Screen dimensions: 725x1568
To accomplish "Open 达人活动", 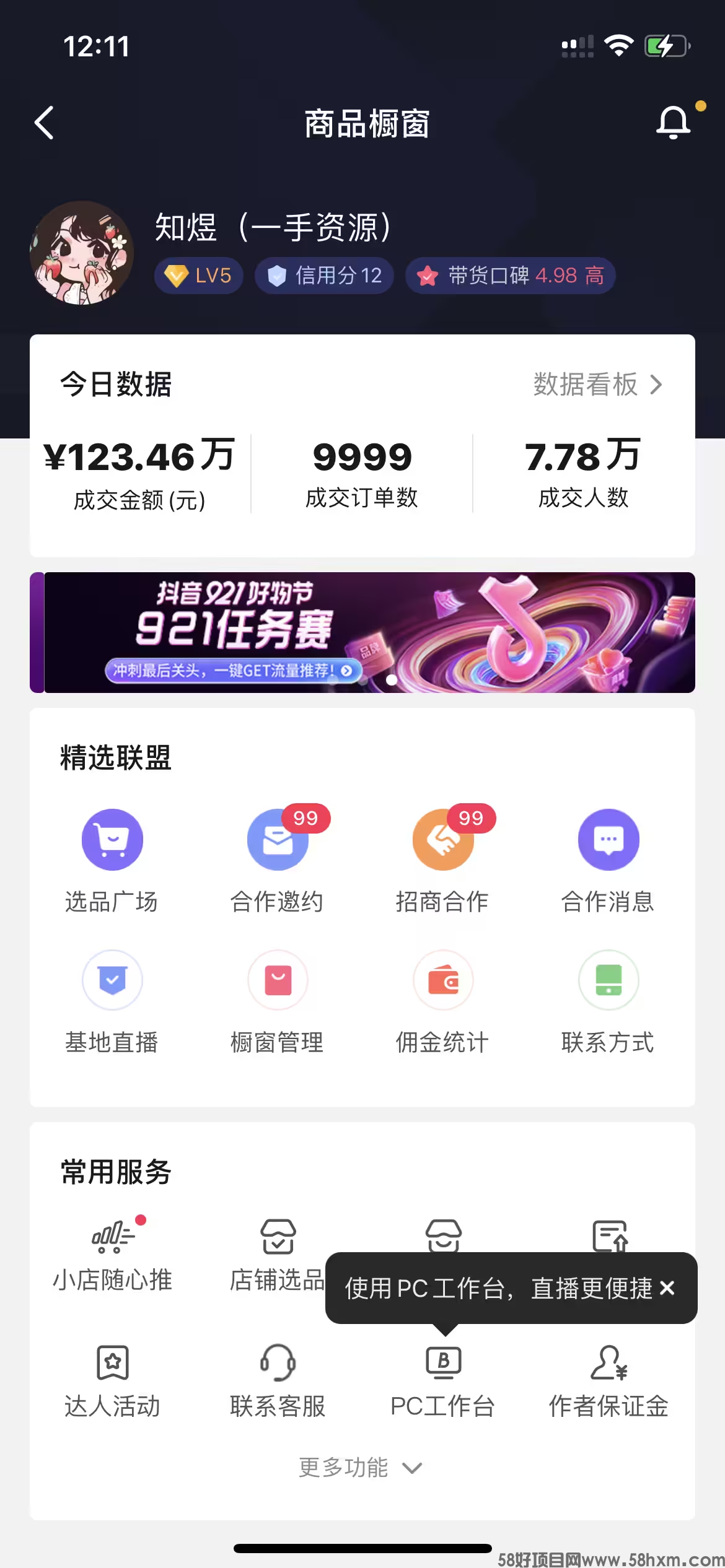I will pos(112,1381).
